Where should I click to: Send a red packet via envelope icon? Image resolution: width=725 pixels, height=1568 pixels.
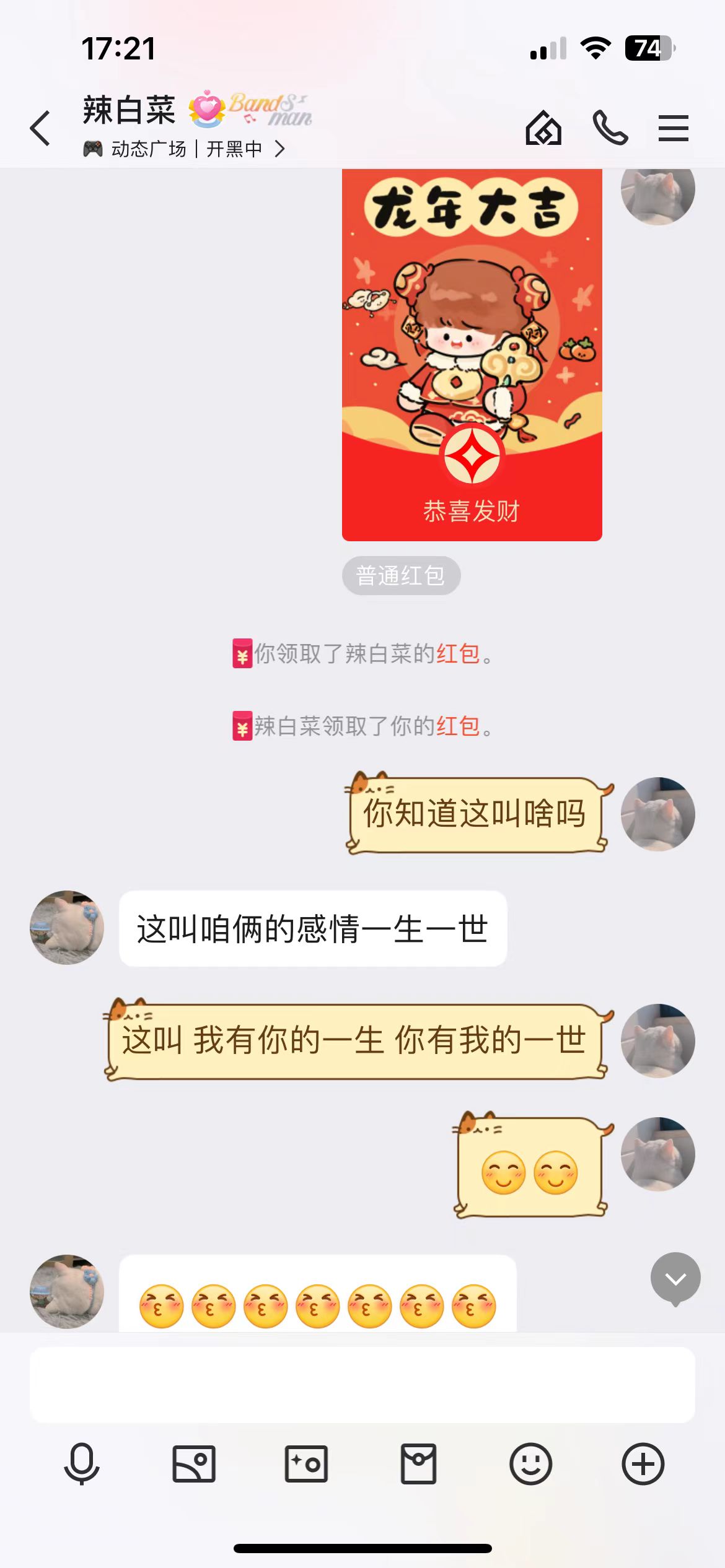click(418, 1464)
